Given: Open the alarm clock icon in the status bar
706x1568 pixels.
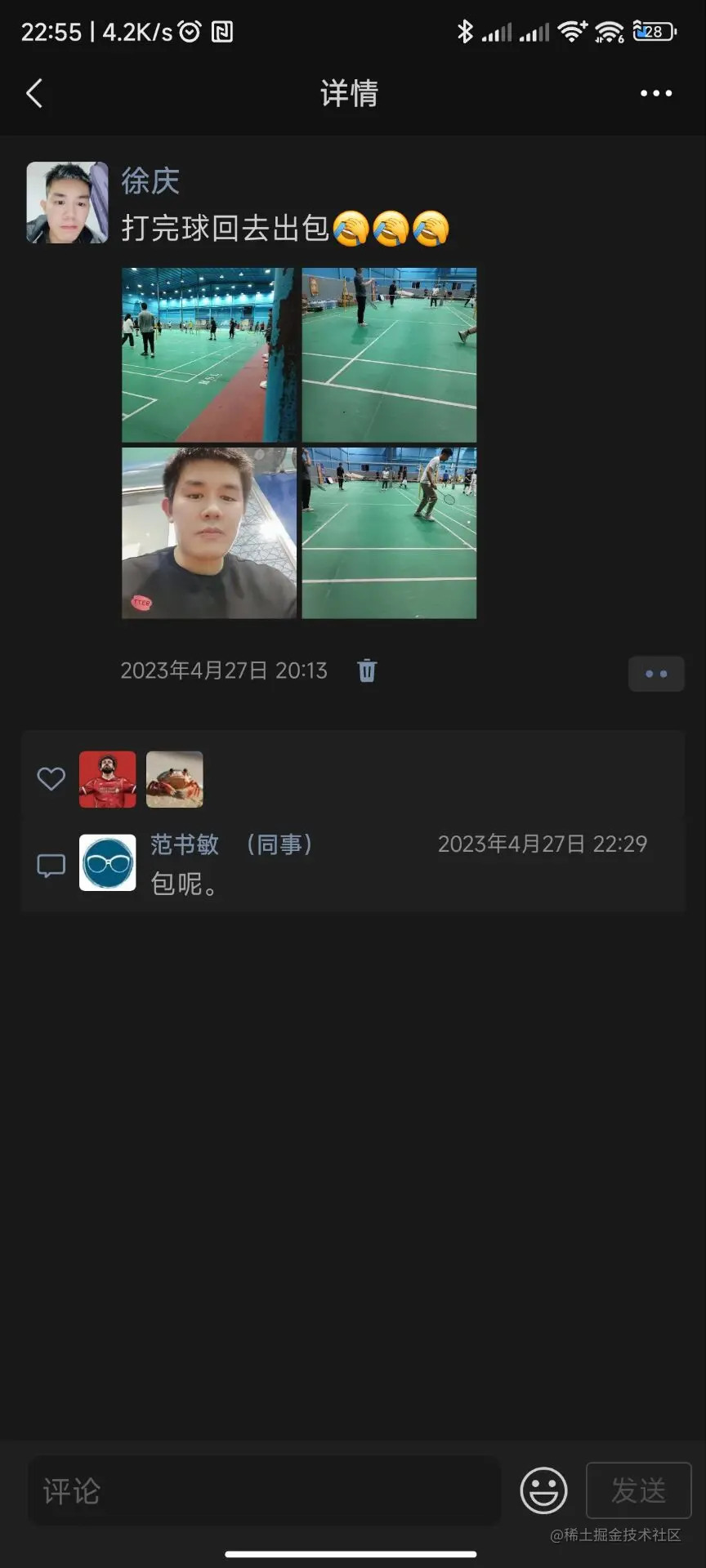Looking at the screenshot, I should tap(190, 31).
